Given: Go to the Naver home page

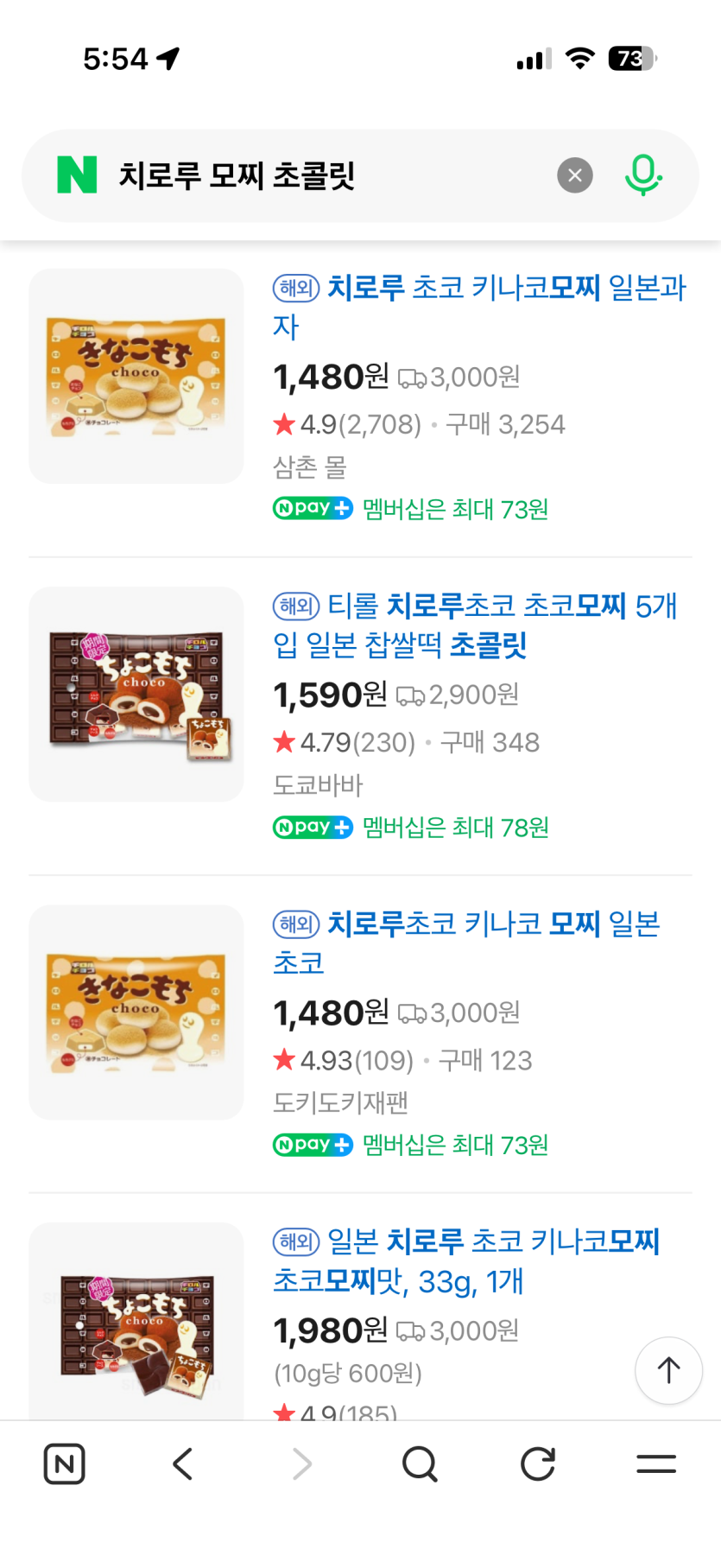Looking at the screenshot, I should pyautogui.click(x=64, y=1463).
